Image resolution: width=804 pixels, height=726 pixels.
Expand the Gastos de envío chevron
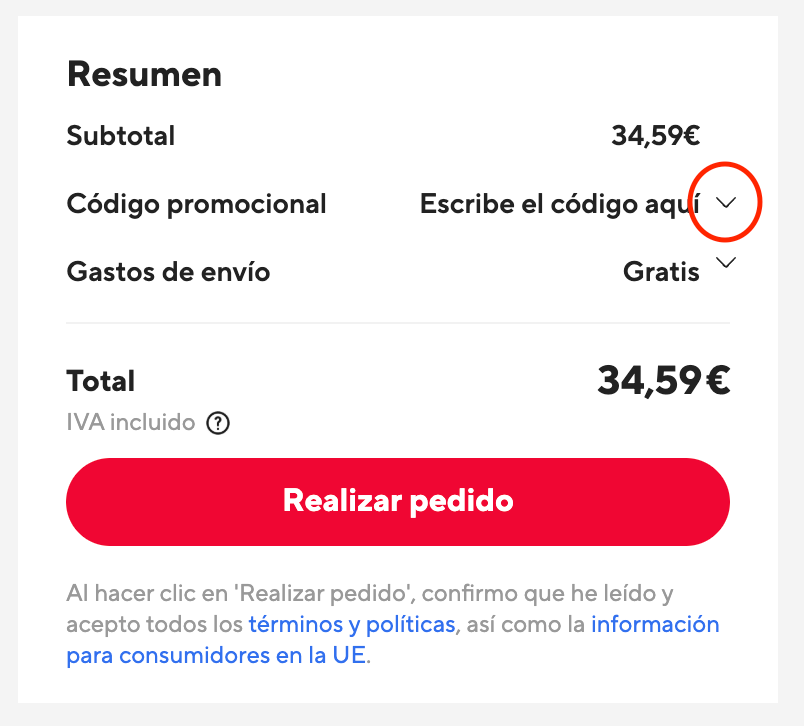(x=727, y=263)
